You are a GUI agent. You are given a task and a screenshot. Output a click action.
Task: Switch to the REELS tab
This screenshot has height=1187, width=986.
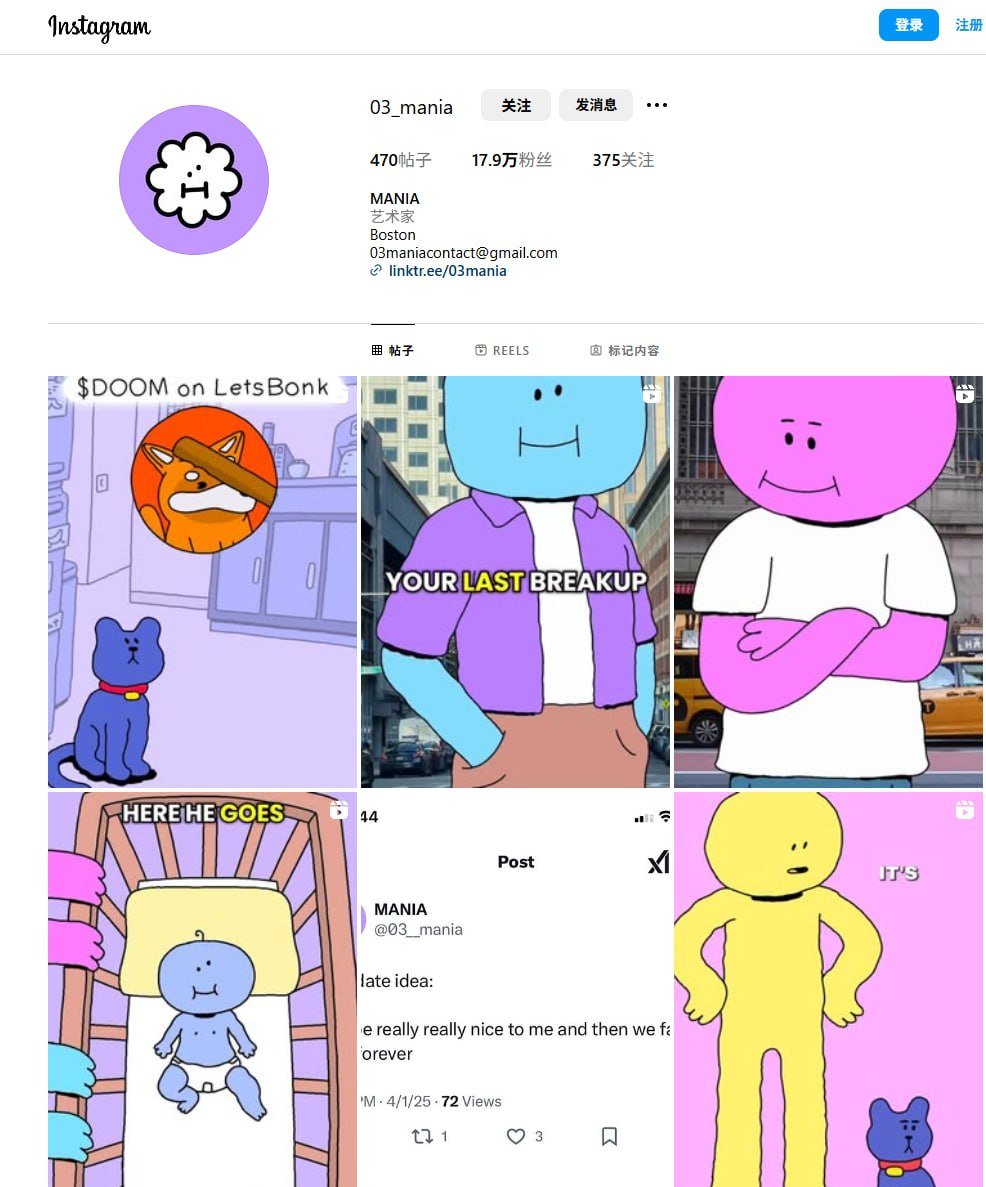(x=502, y=351)
